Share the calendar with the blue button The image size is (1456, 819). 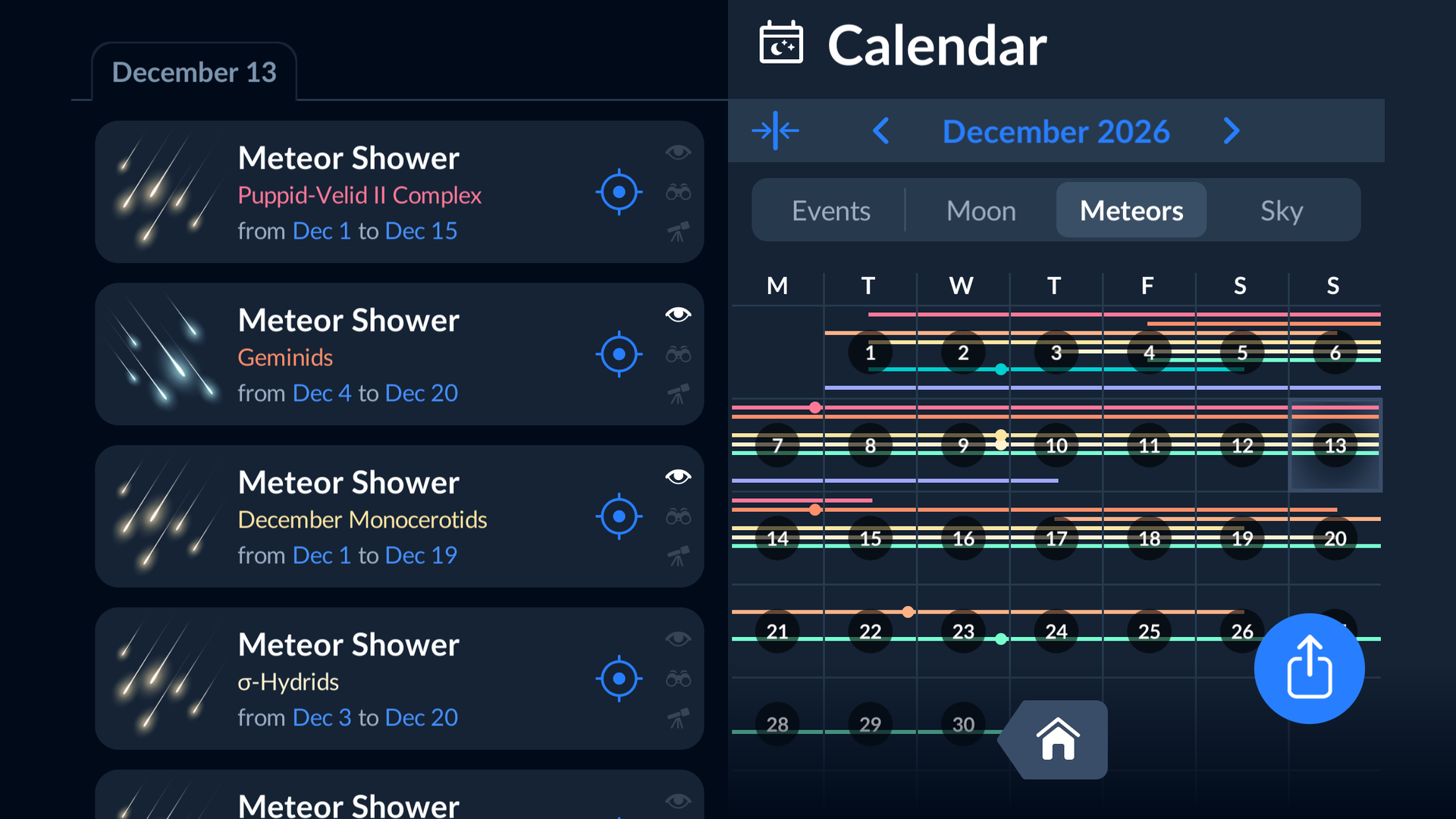(1309, 668)
